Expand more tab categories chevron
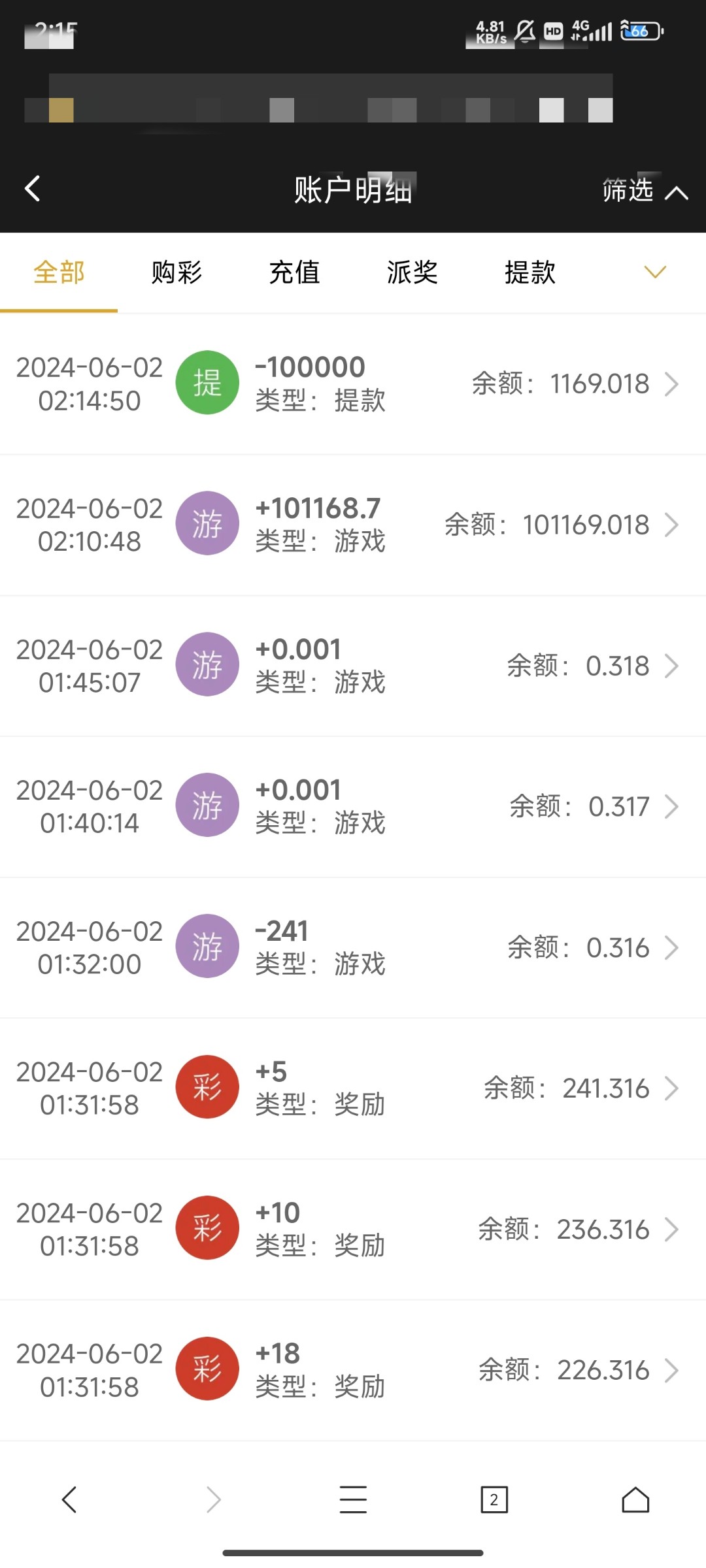Image resolution: width=706 pixels, height=1568 pixels. click(x=654, y=272)
